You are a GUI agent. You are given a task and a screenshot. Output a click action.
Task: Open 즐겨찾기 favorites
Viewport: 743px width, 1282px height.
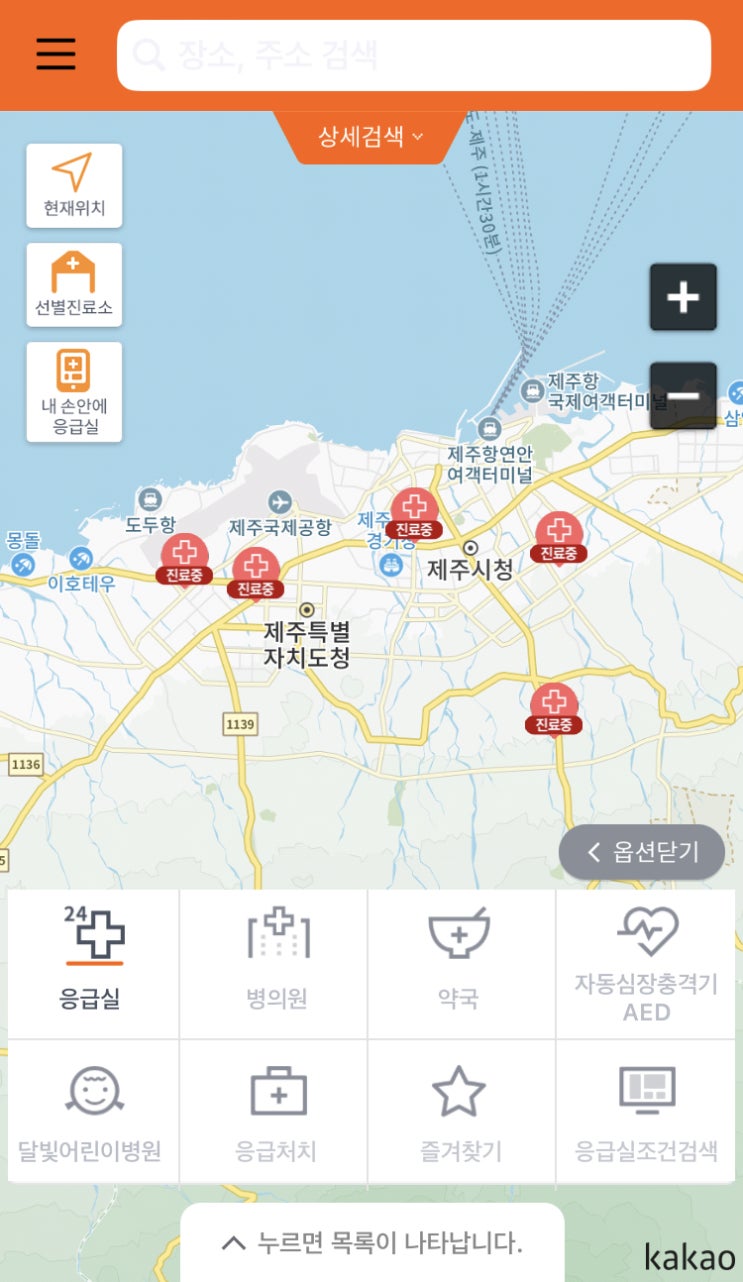click(x=461, y=1111)
